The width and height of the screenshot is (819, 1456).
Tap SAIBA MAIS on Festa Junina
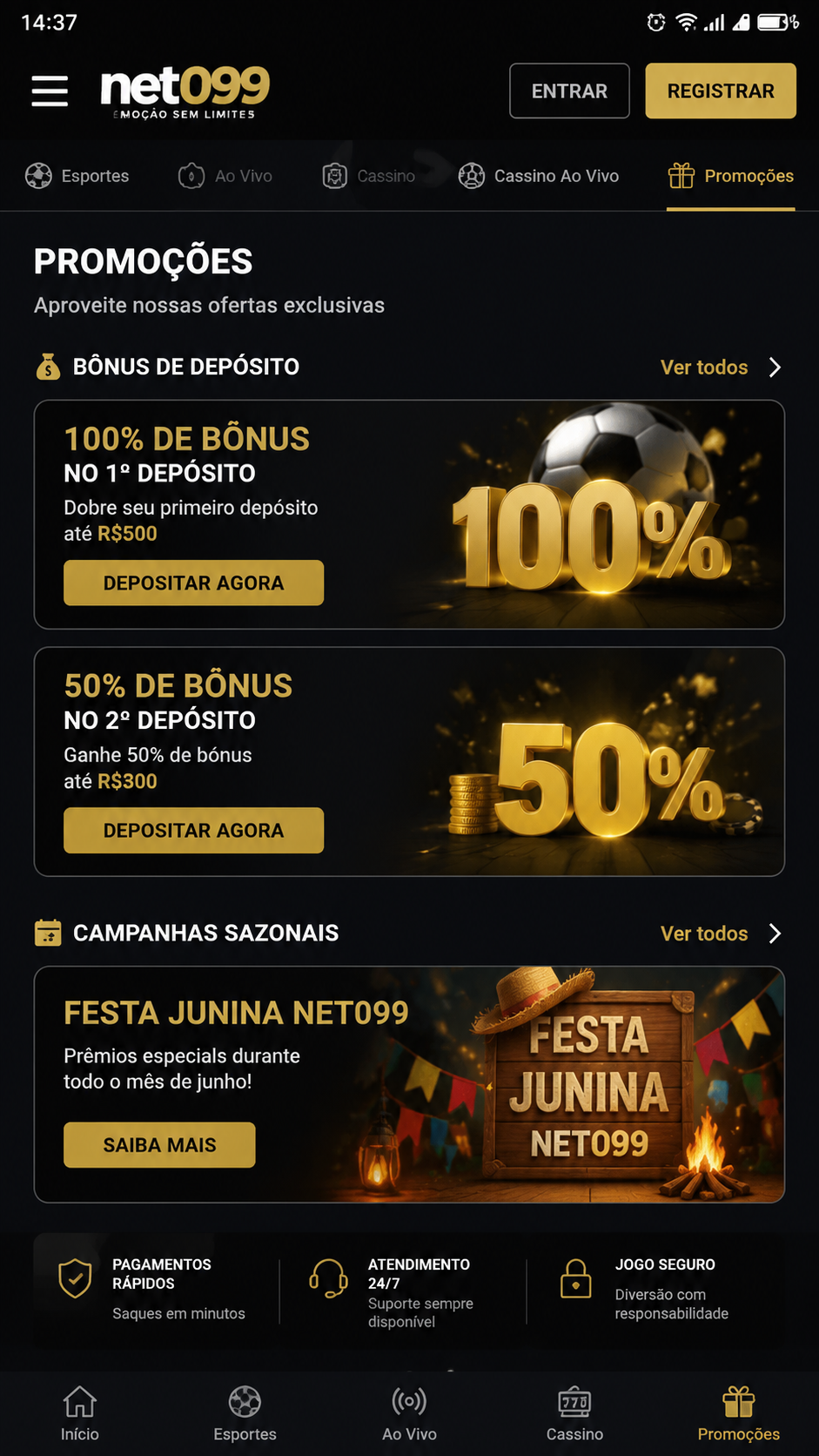[159, 1144]
